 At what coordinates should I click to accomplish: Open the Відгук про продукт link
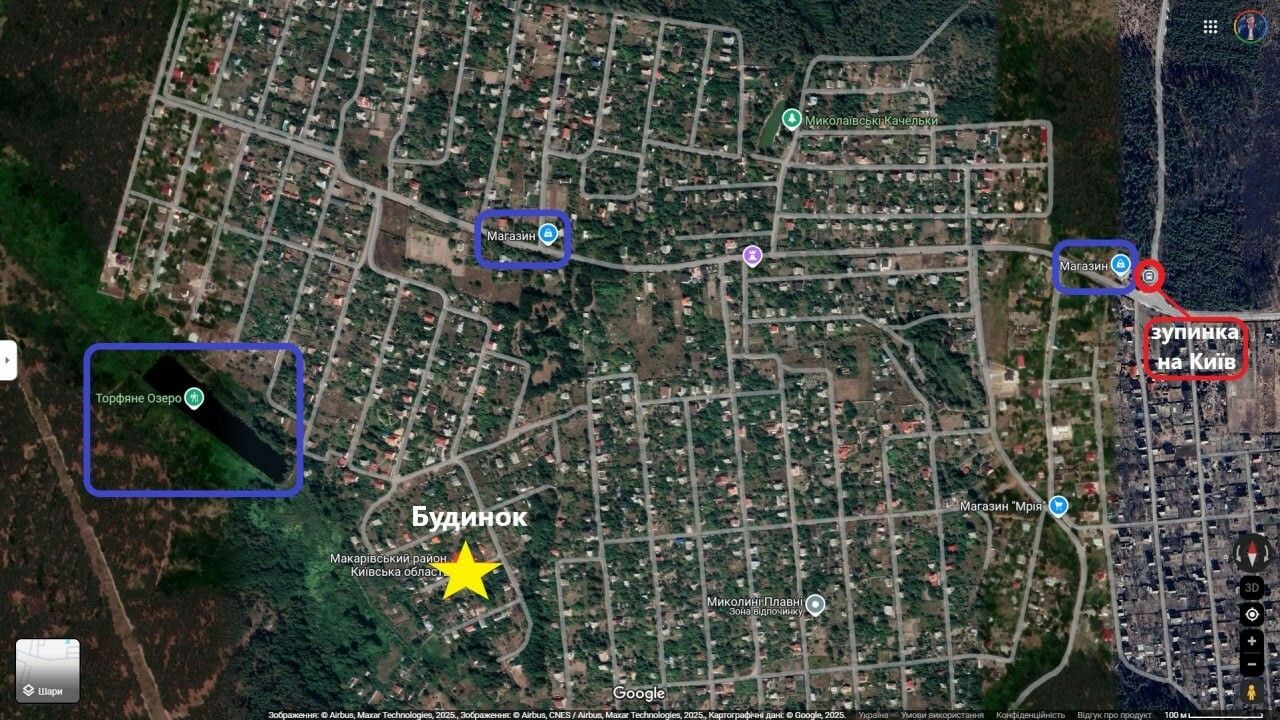click(x=1113, y=715)
